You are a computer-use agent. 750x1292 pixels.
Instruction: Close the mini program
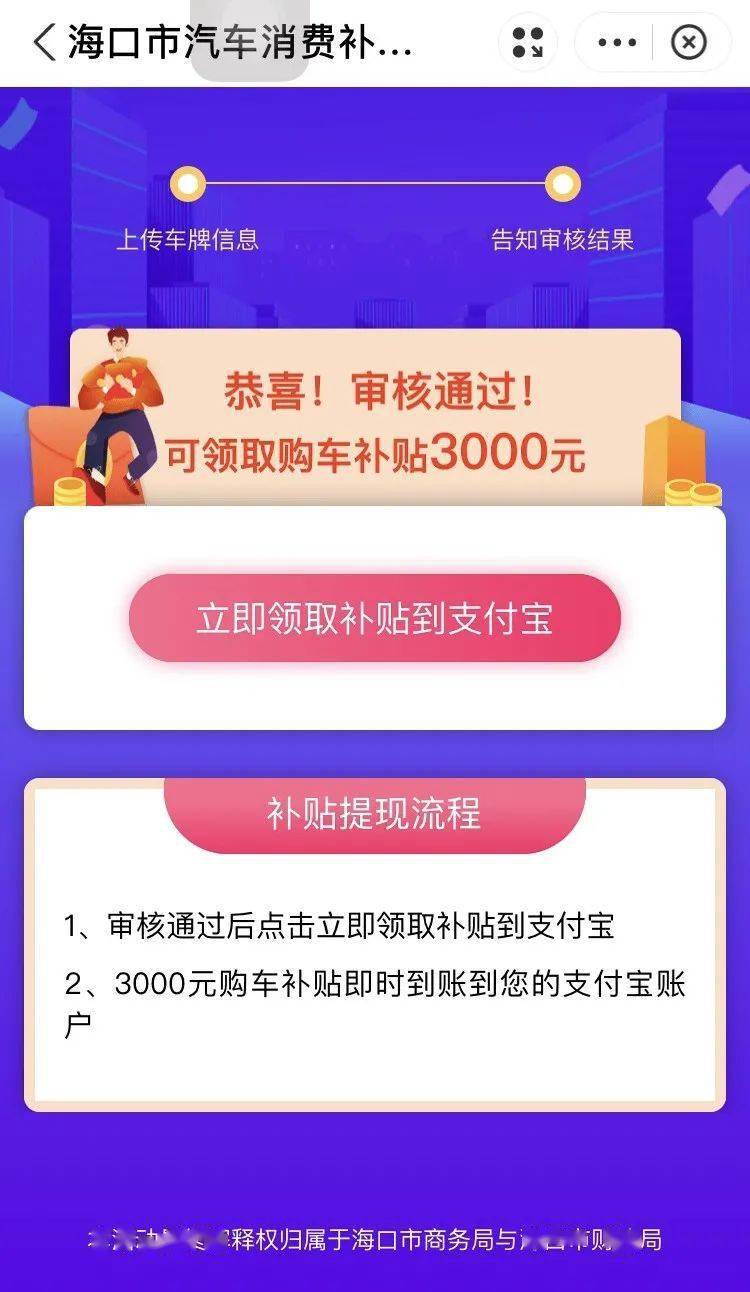click(x=688, y=42)
